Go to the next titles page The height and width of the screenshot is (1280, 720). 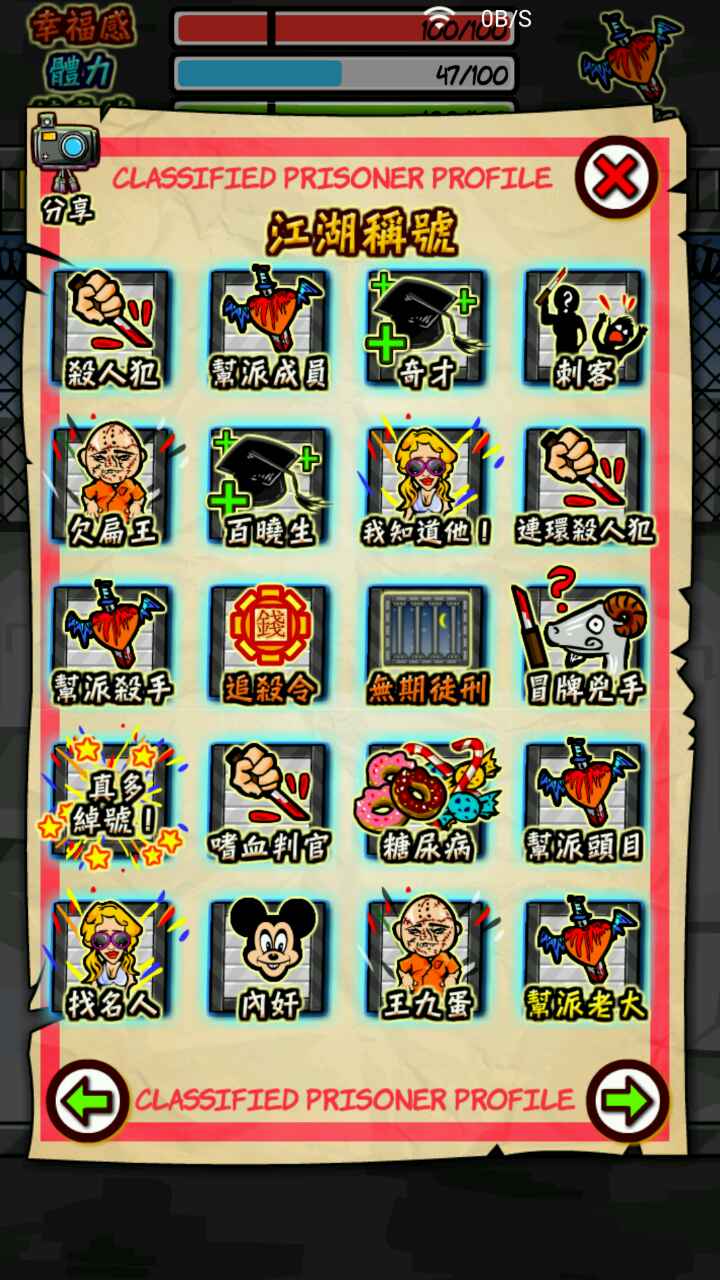[628, 1100]
